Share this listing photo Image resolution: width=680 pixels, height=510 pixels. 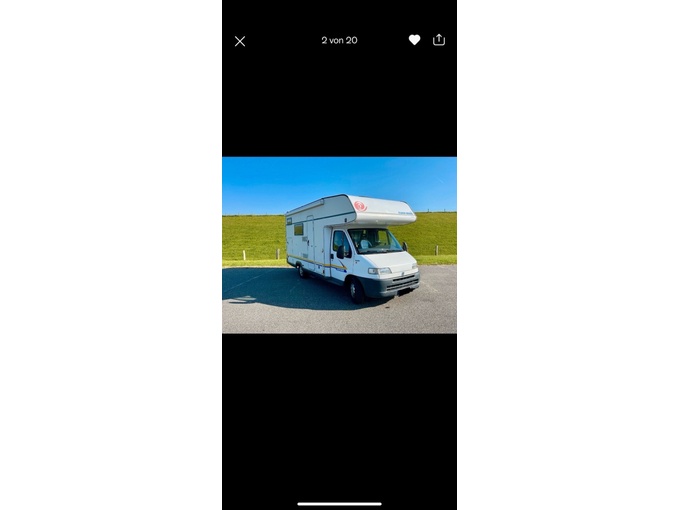[x=439, y=40]
